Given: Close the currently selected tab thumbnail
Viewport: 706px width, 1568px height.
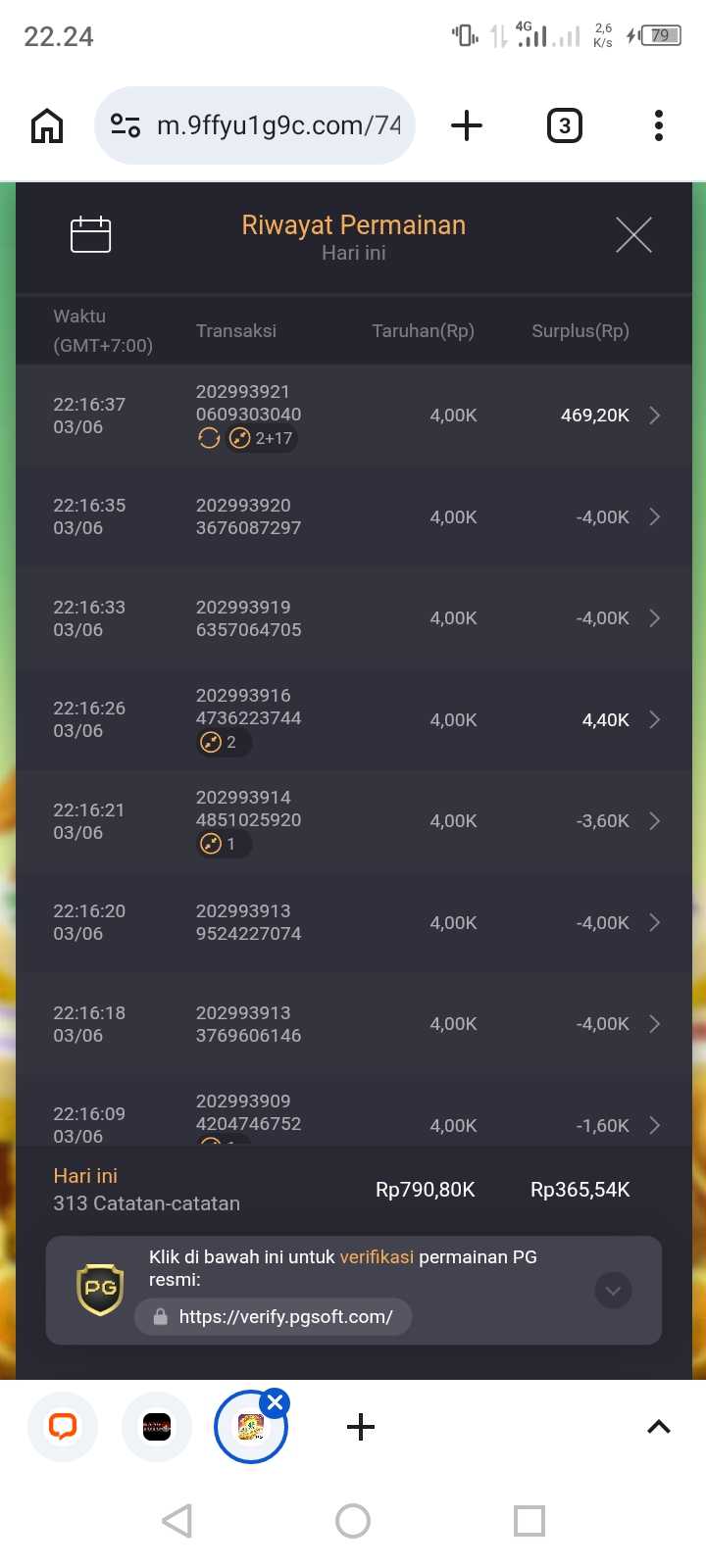Looking at the screenshot, I should point(276,1402).
